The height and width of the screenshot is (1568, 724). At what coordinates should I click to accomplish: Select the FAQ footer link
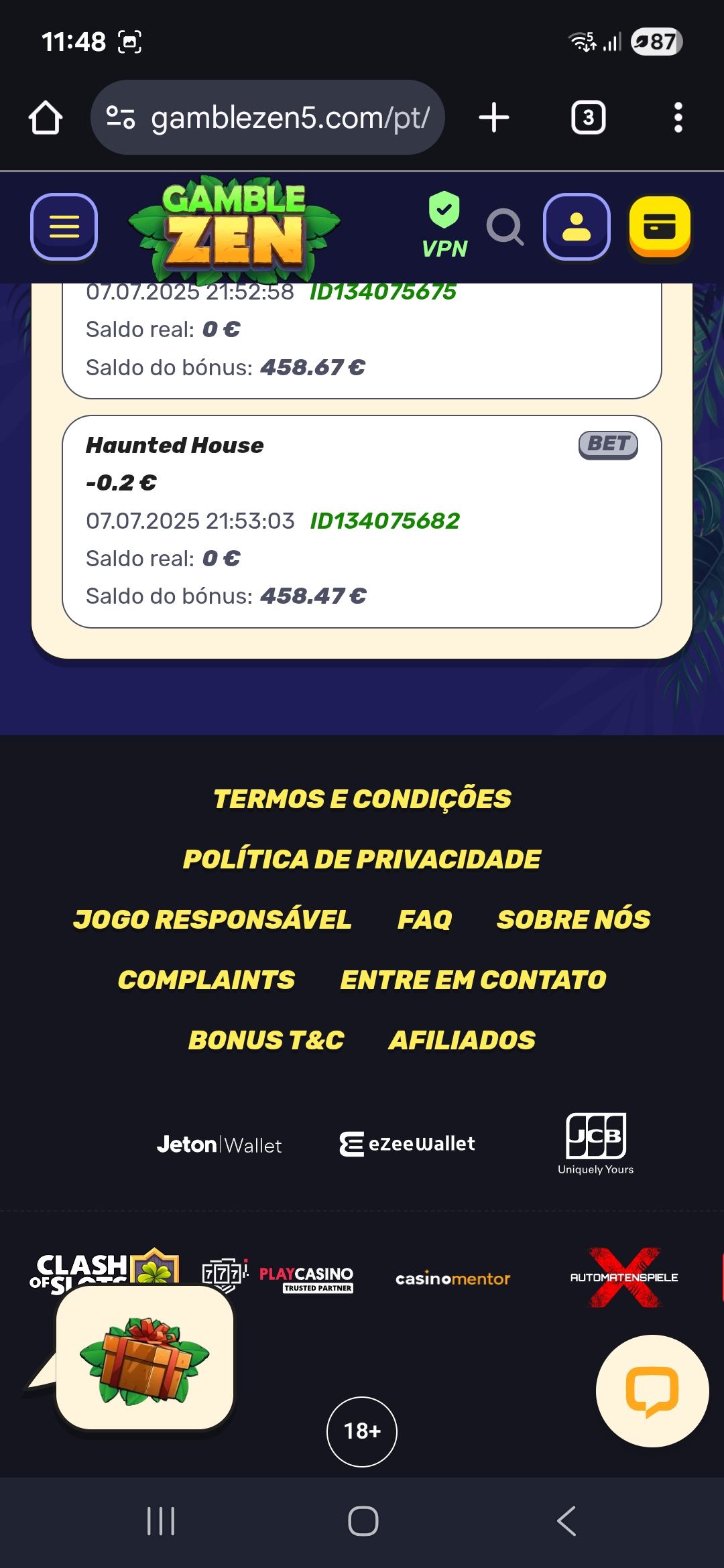pos(425,919)
